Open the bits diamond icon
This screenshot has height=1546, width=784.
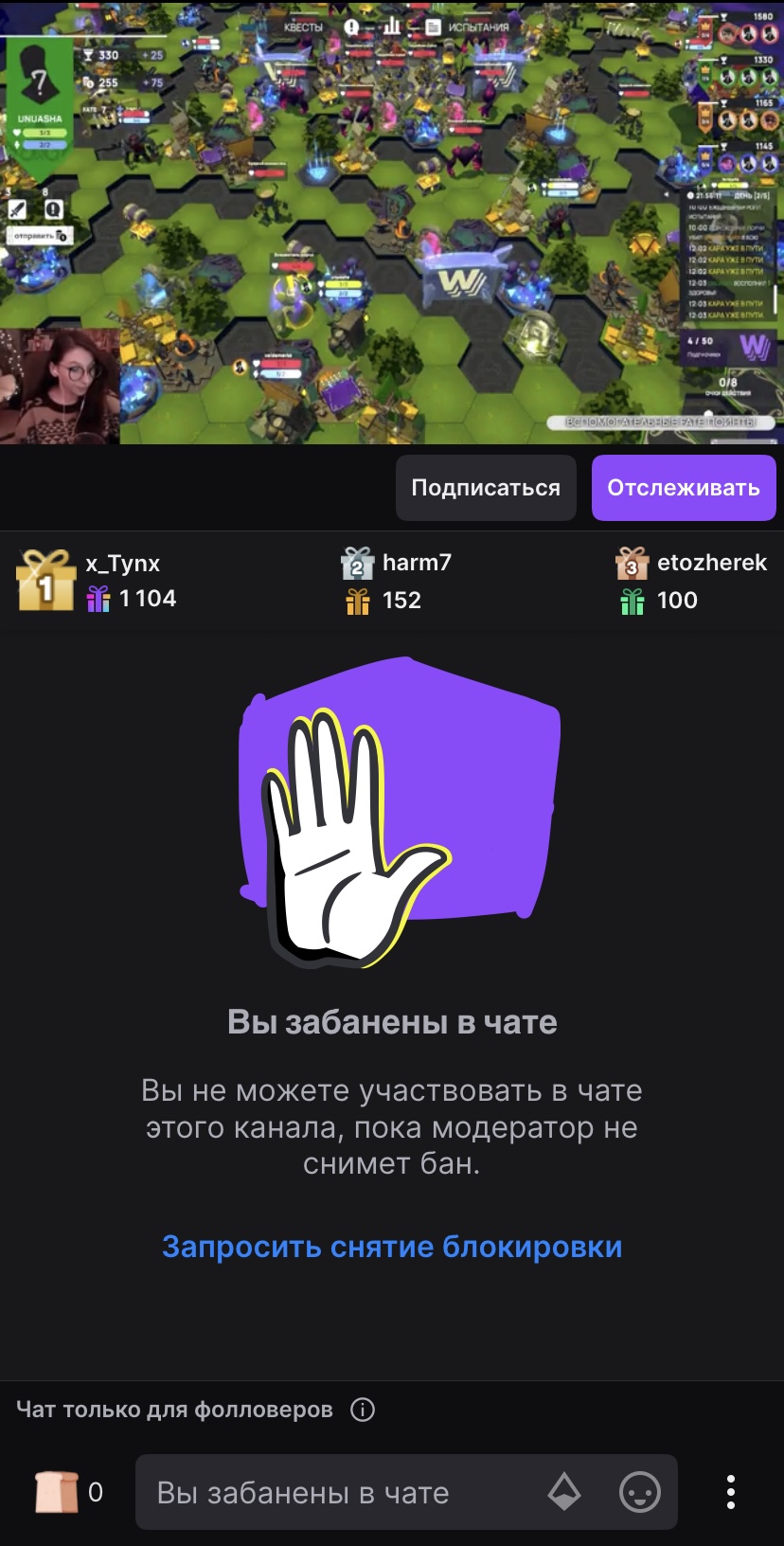[564, 1493]
